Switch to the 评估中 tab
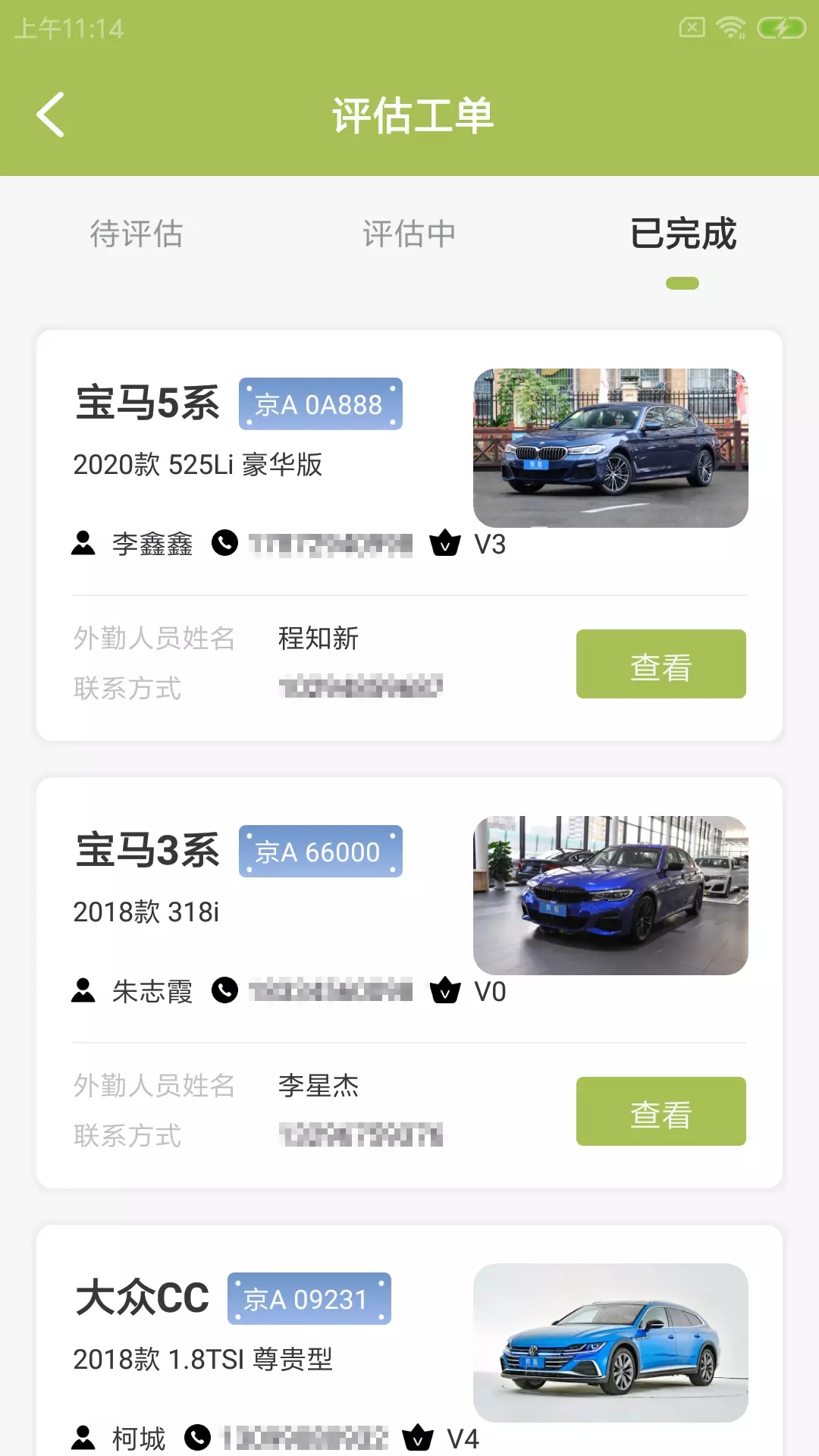 pyautogui.click(x=409, y=235)
